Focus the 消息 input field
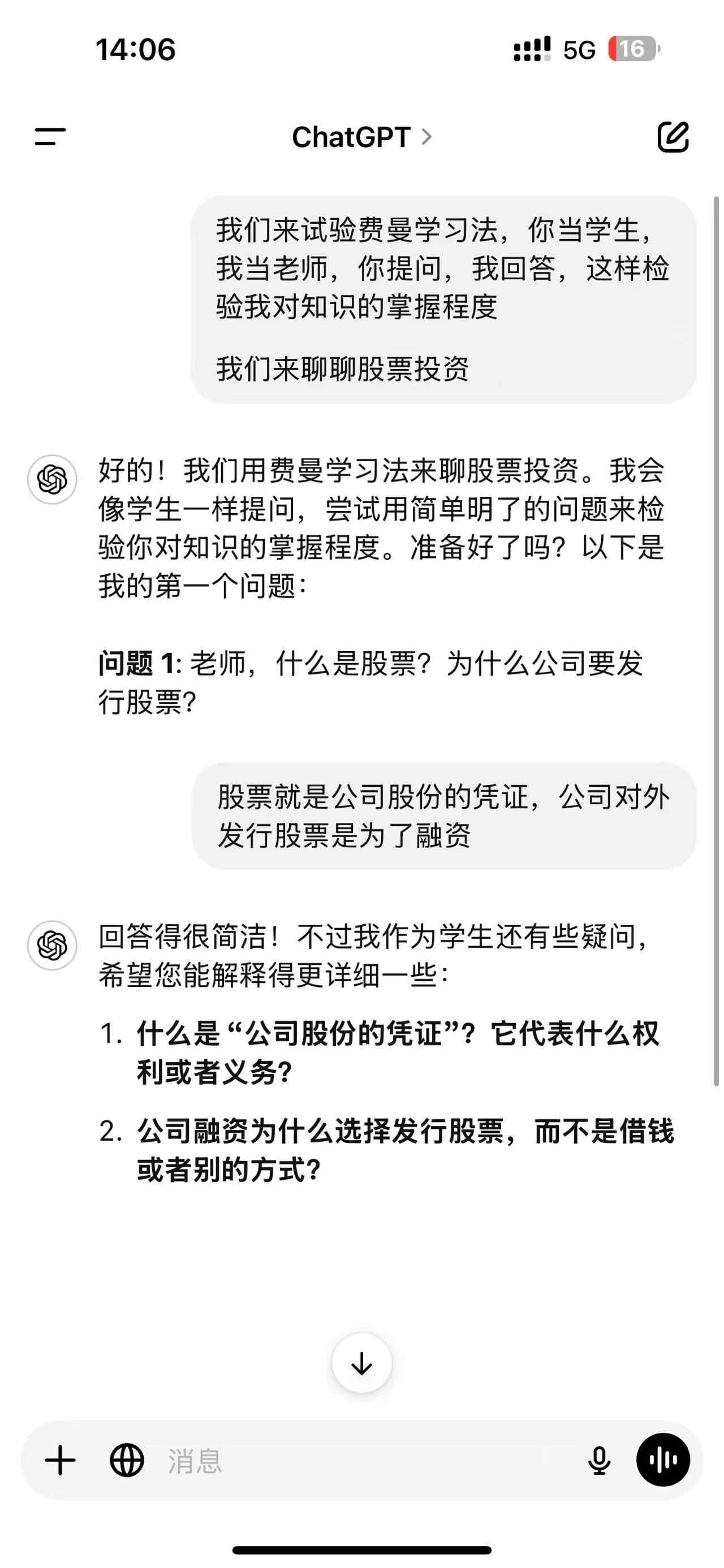 click(365, 1460)
